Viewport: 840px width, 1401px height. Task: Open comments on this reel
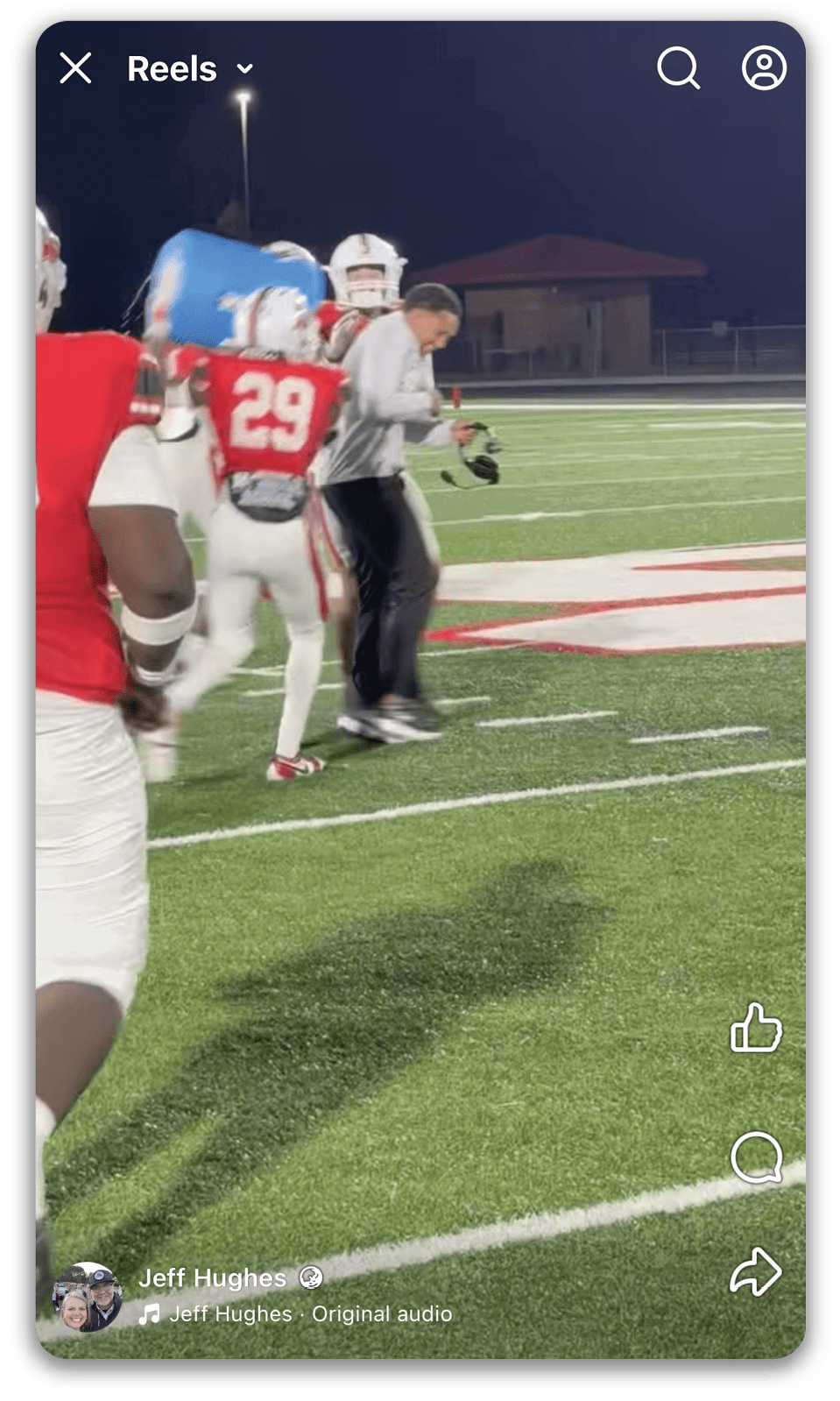pyautogui.click(x=756, y=1157)
